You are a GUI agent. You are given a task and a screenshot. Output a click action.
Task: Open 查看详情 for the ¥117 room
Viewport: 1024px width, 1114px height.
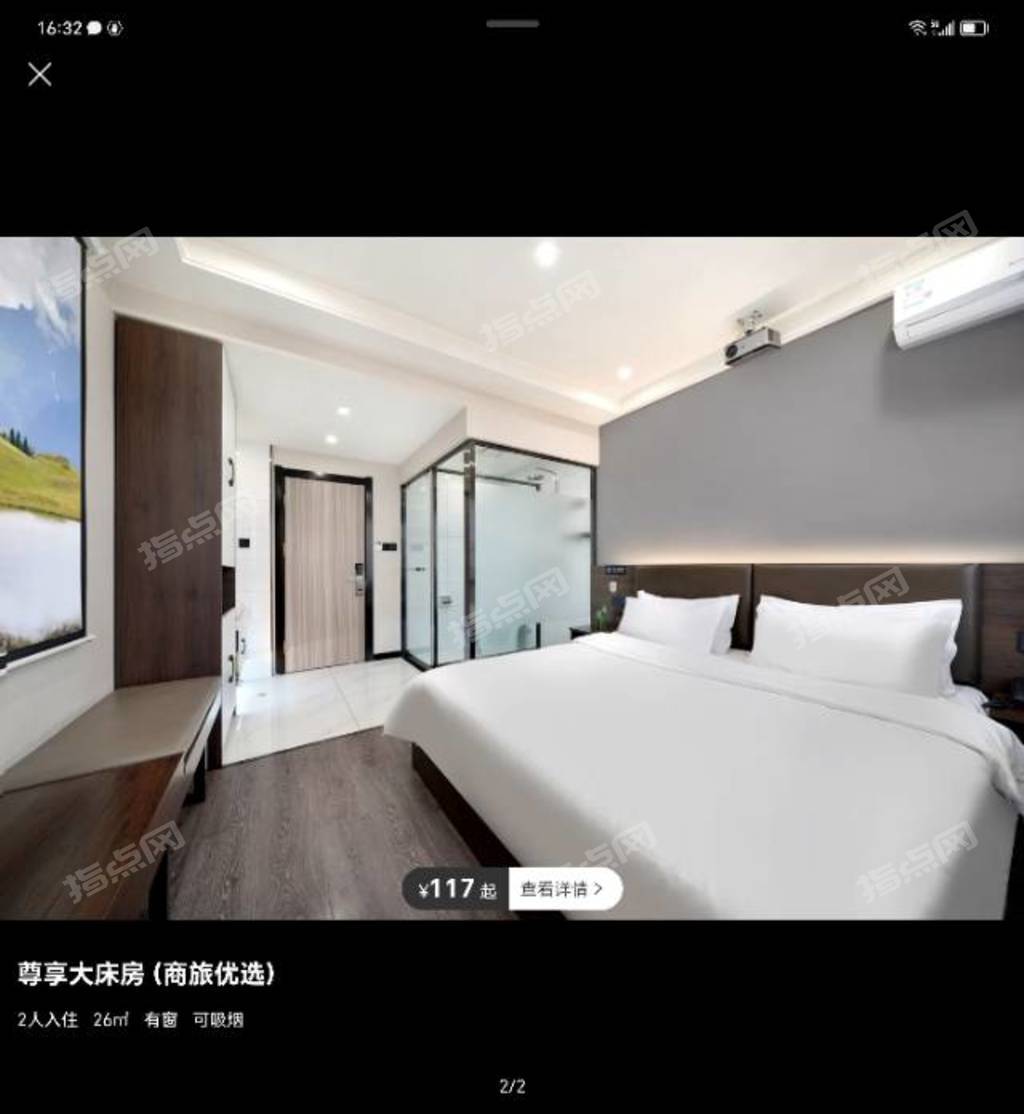(x=564, y=888)
